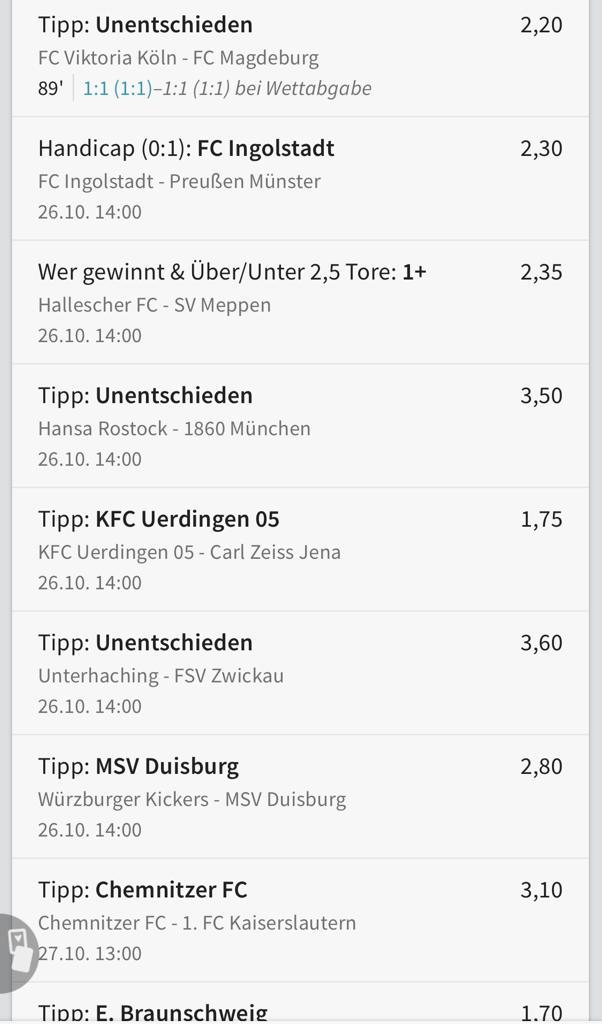The image size is (602, 1024).
Task: View the Chemnitzer FC - 1. FC Kaiserslautern bet
Action: (x=300, y=920)
